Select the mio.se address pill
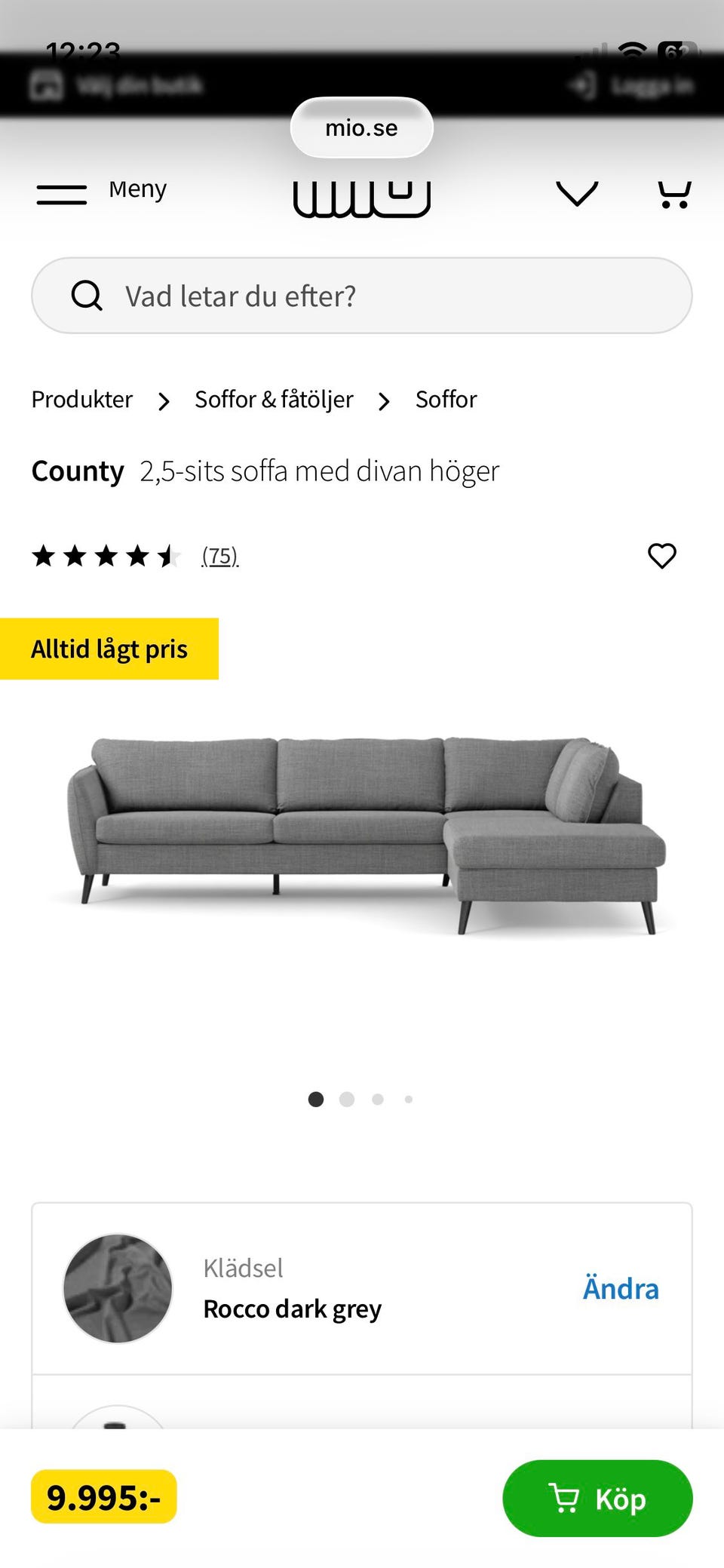 (361, 127)
